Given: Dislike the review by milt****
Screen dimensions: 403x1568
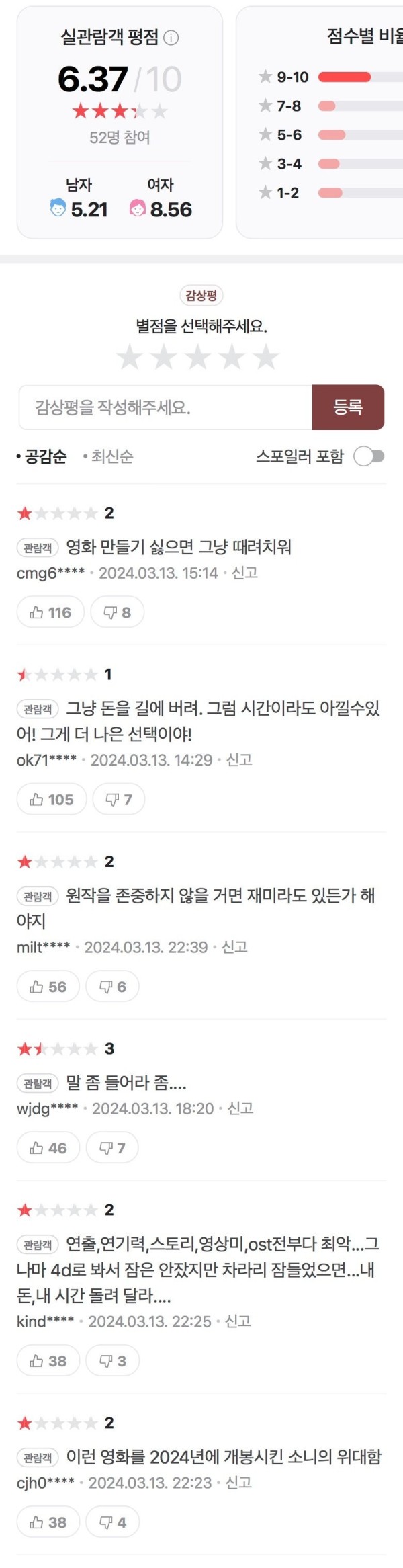Looking at the screenshot, I should point(112,987).
